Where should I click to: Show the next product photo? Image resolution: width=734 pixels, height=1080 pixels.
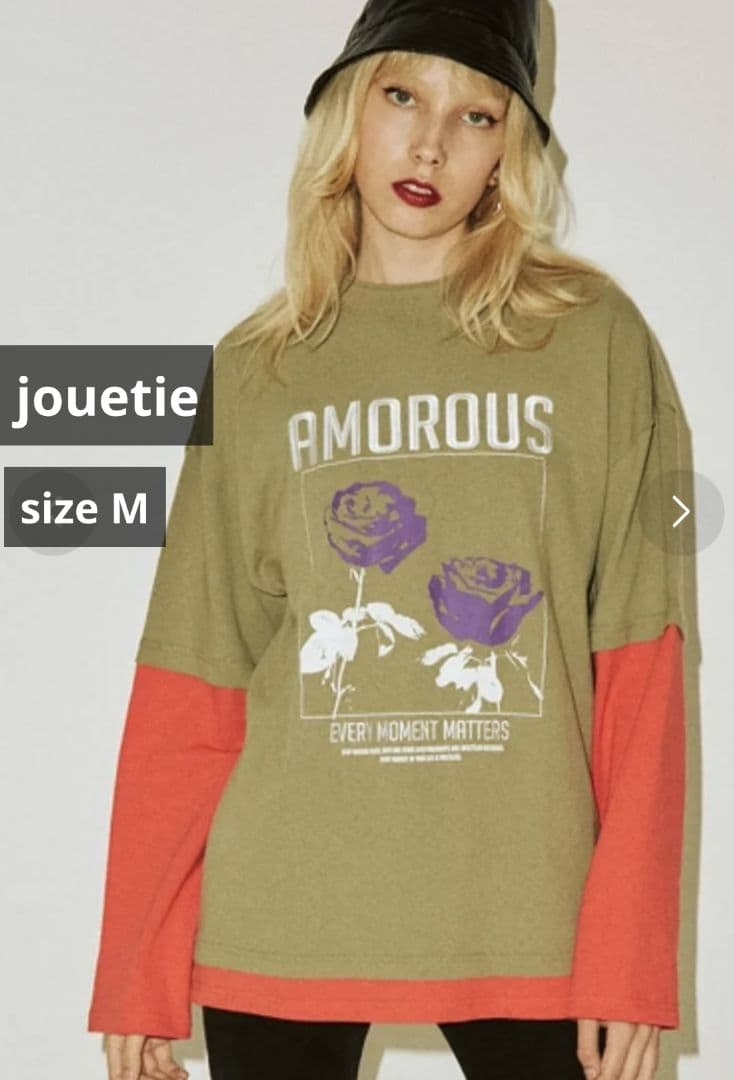681,512
